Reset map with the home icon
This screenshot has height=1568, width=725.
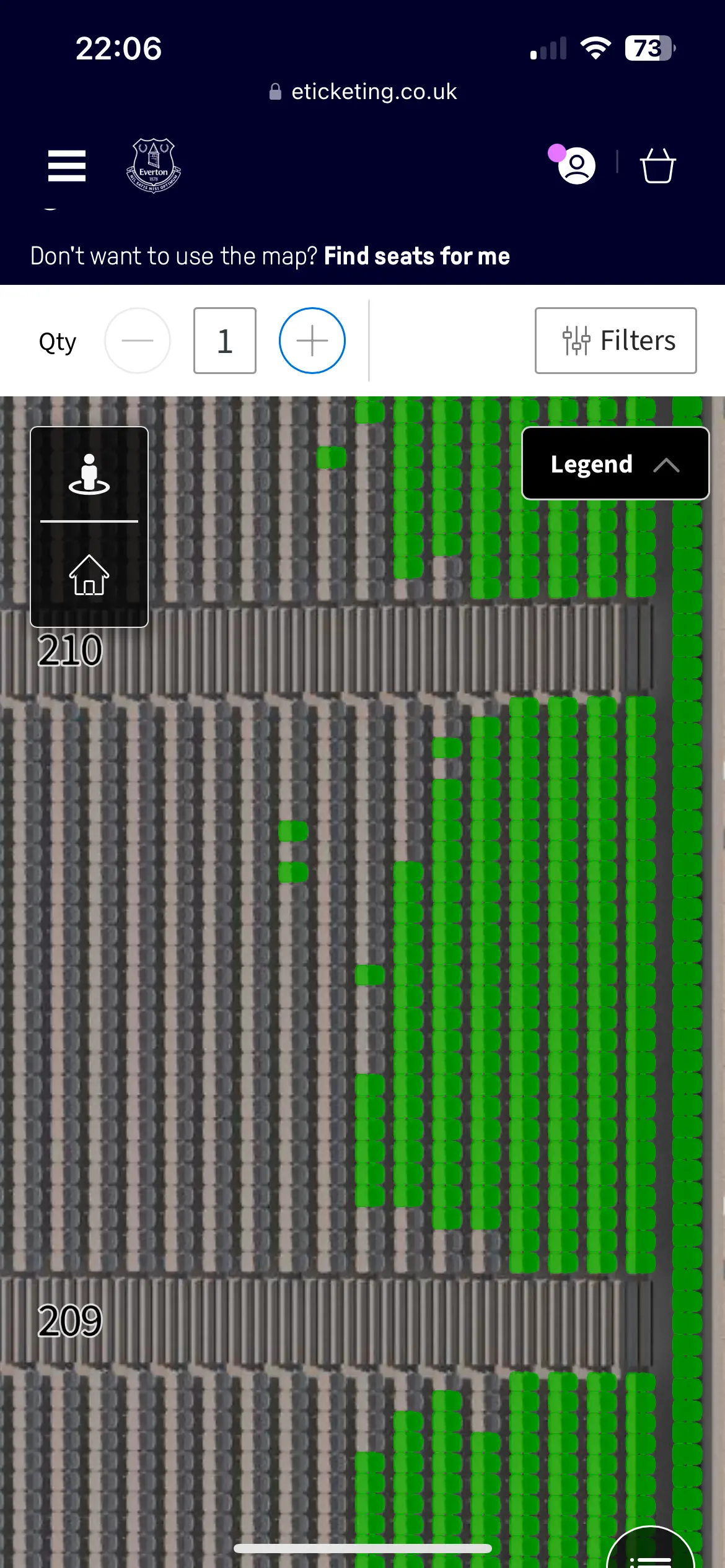pos(89,575)
